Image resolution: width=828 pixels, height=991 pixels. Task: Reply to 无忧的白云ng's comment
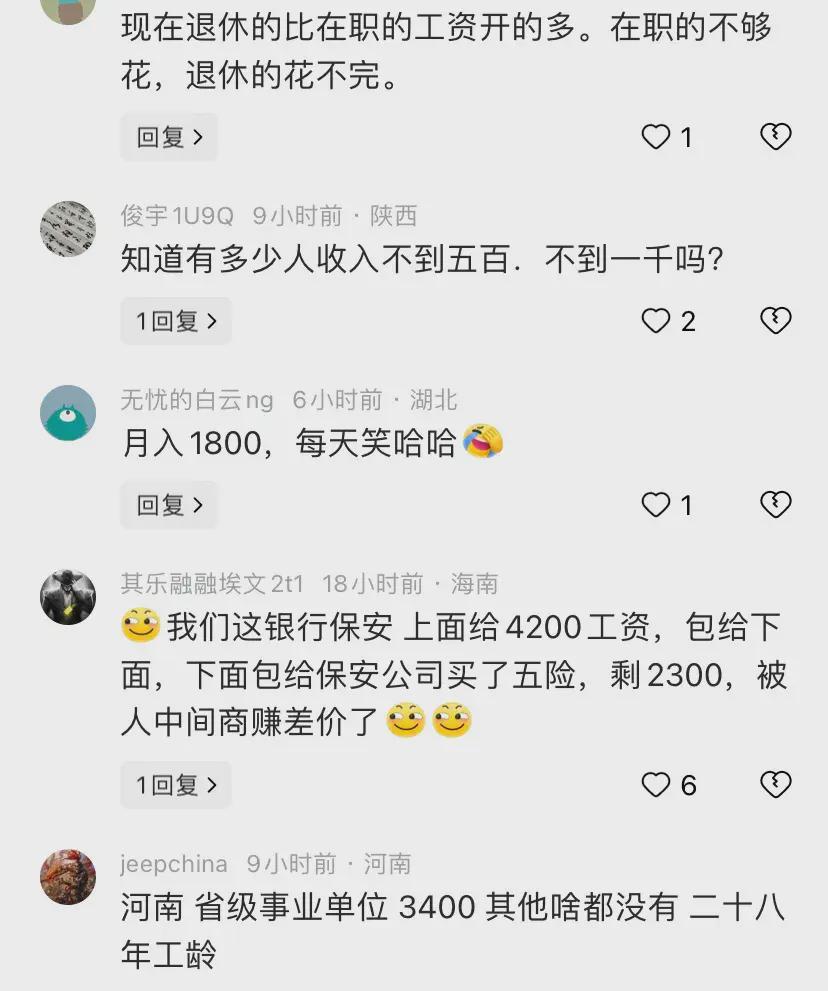coord(169,505)
